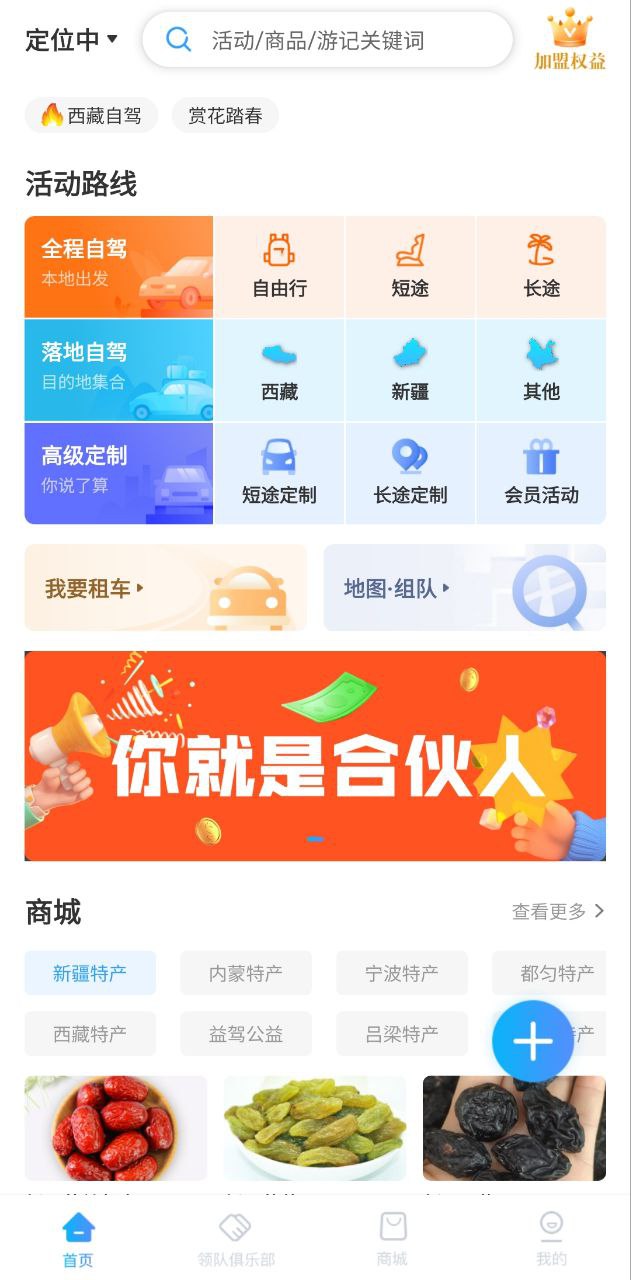View more in 商城 via 查看更多
Image resolution: width=631 pixels, height=1280 pixels.
click(558, 911)
